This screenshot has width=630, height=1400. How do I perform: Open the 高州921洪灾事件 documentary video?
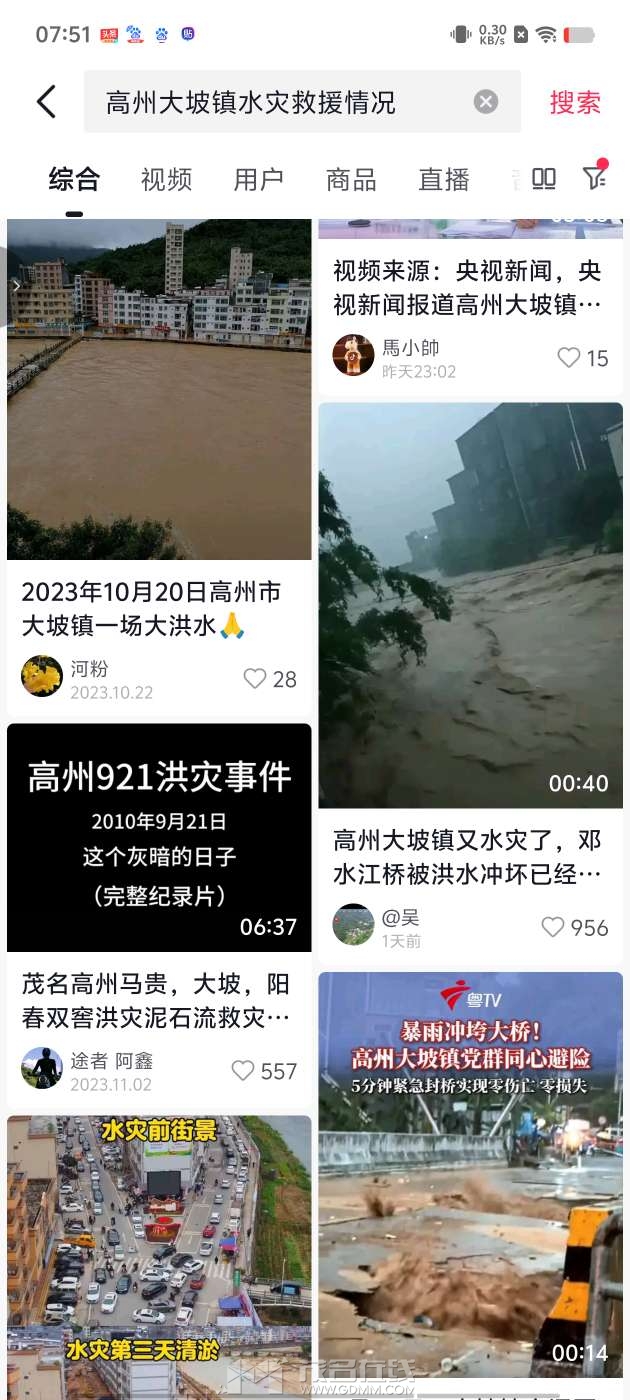coord(159,838)
